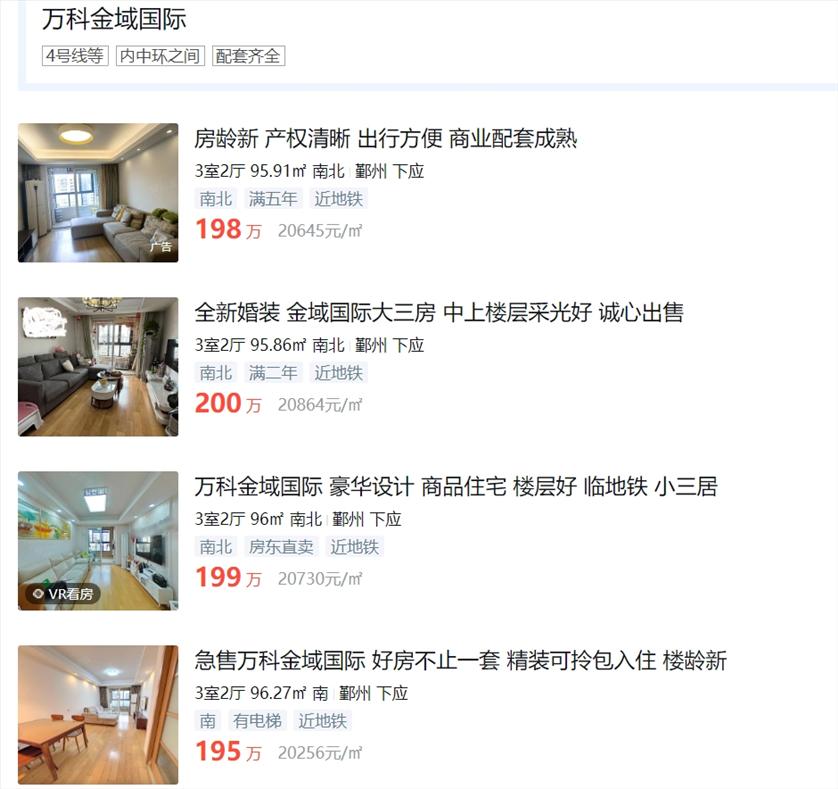The image size is (838, 789).
Task: View the 199万 万科金域国际 豪华设计 listing
Action: pos(455,487)
